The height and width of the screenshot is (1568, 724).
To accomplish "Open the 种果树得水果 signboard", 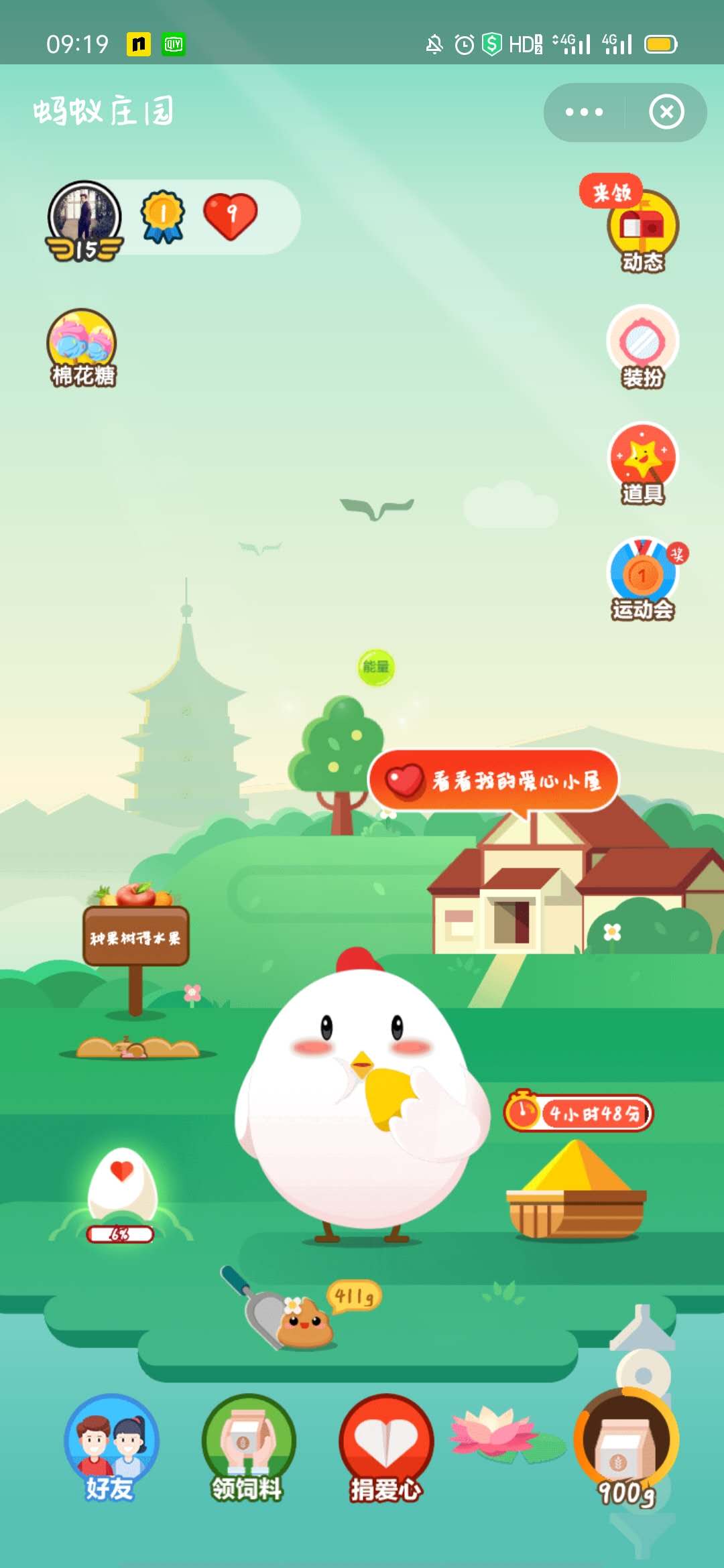I will click(136, 935).
